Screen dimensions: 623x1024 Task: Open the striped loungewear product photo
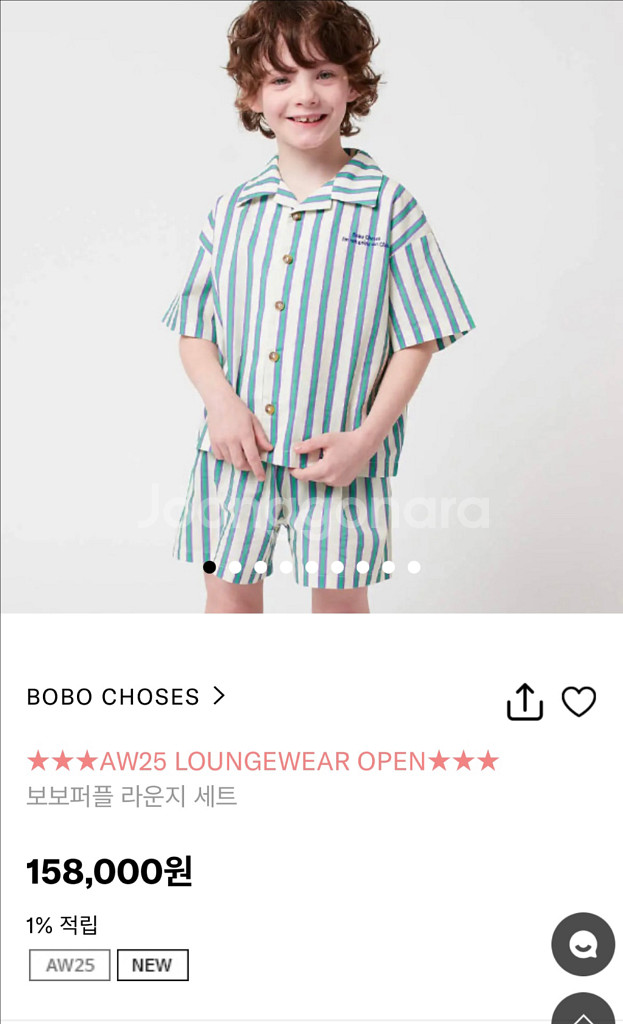pos(311,300)
